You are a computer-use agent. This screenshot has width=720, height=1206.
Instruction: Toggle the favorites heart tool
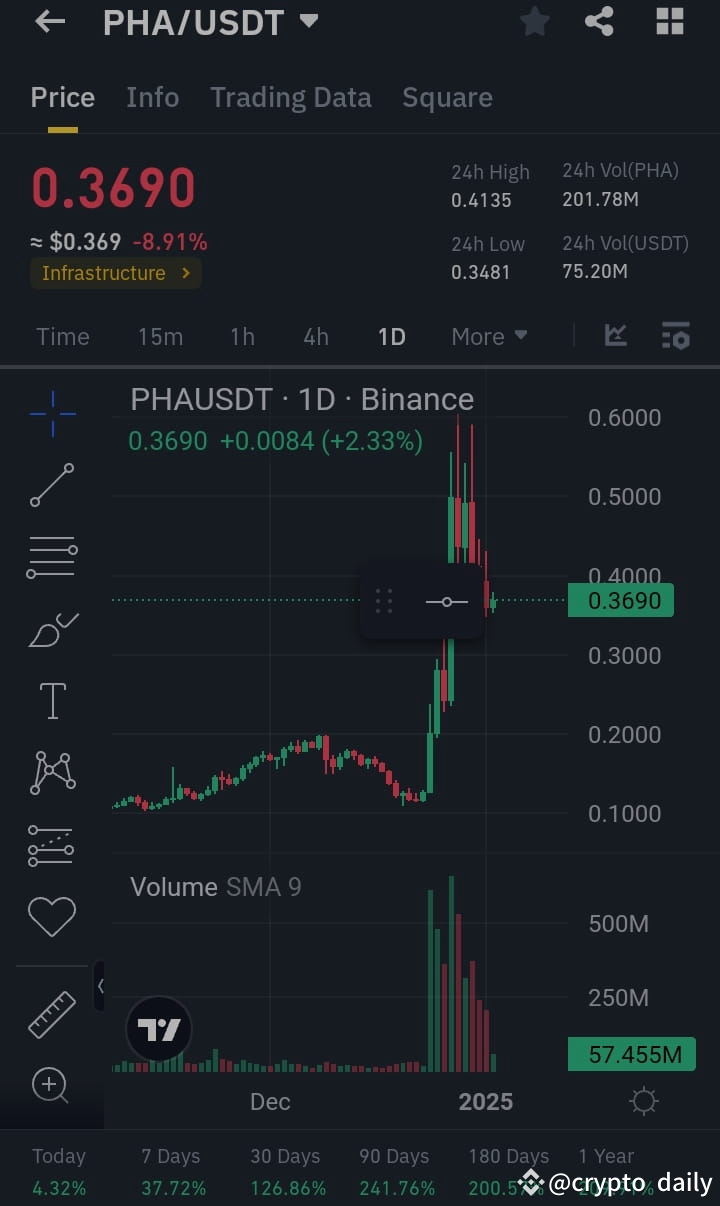(x=52, y=915)
